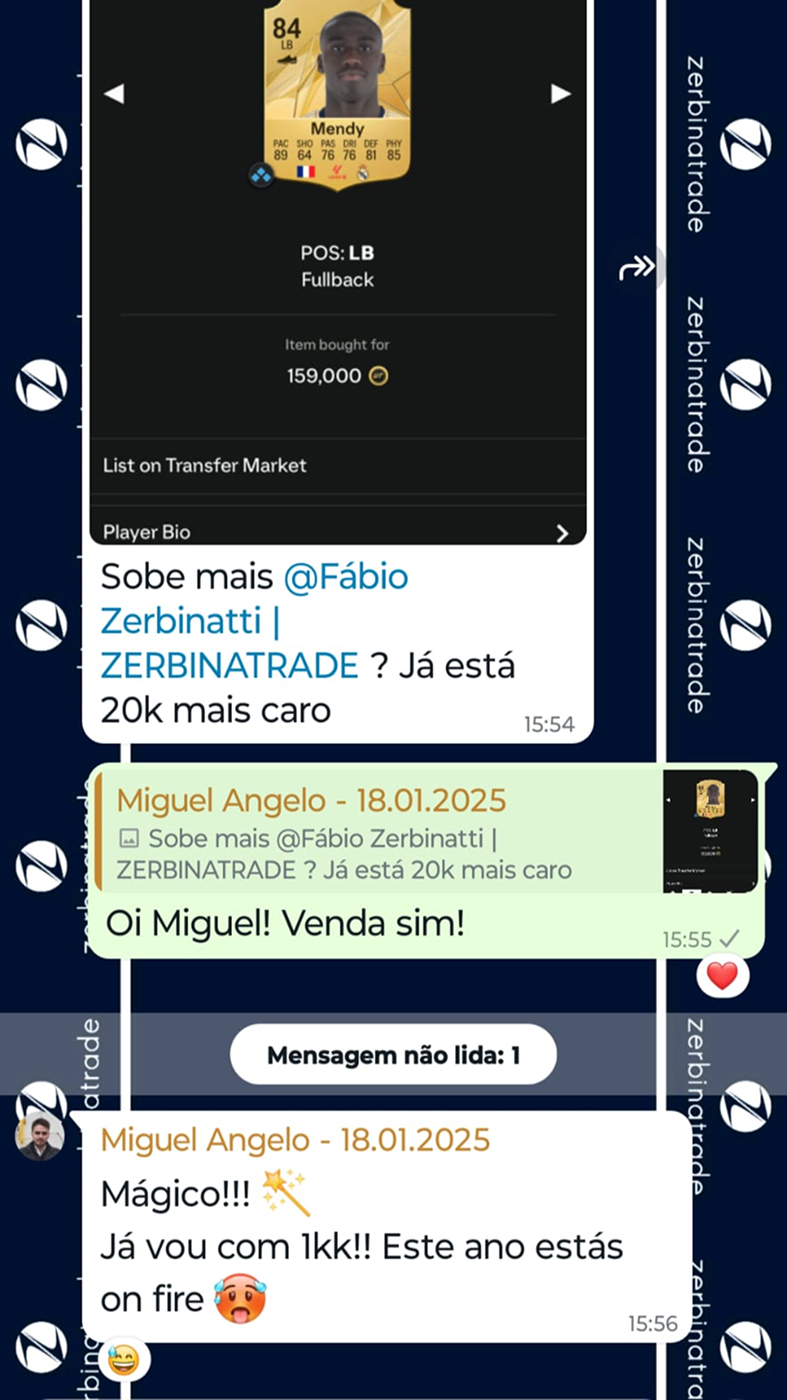Forward the Mendy card image message
This screenshot has width=787, height=1400.
coord(637,267)
